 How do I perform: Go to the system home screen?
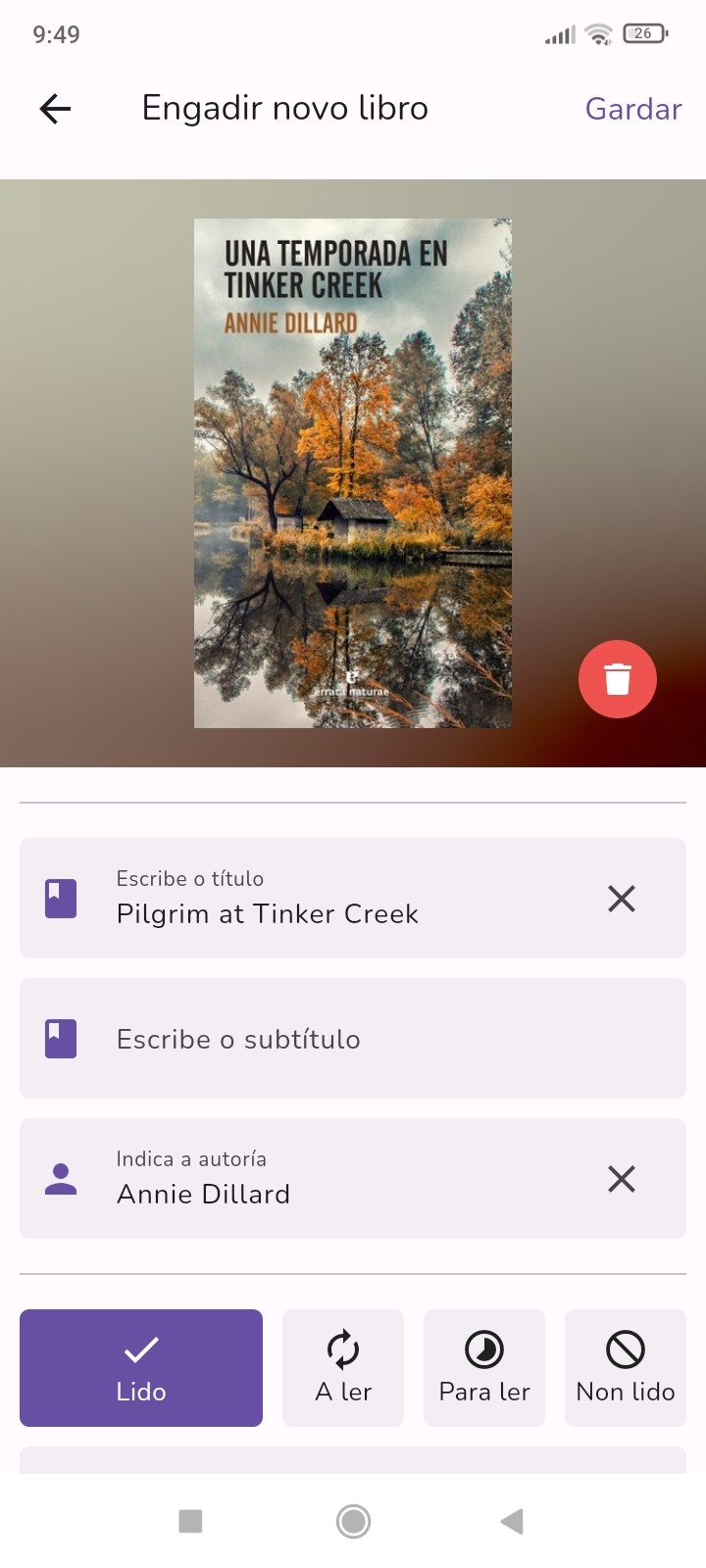(x=353, y=1521)
